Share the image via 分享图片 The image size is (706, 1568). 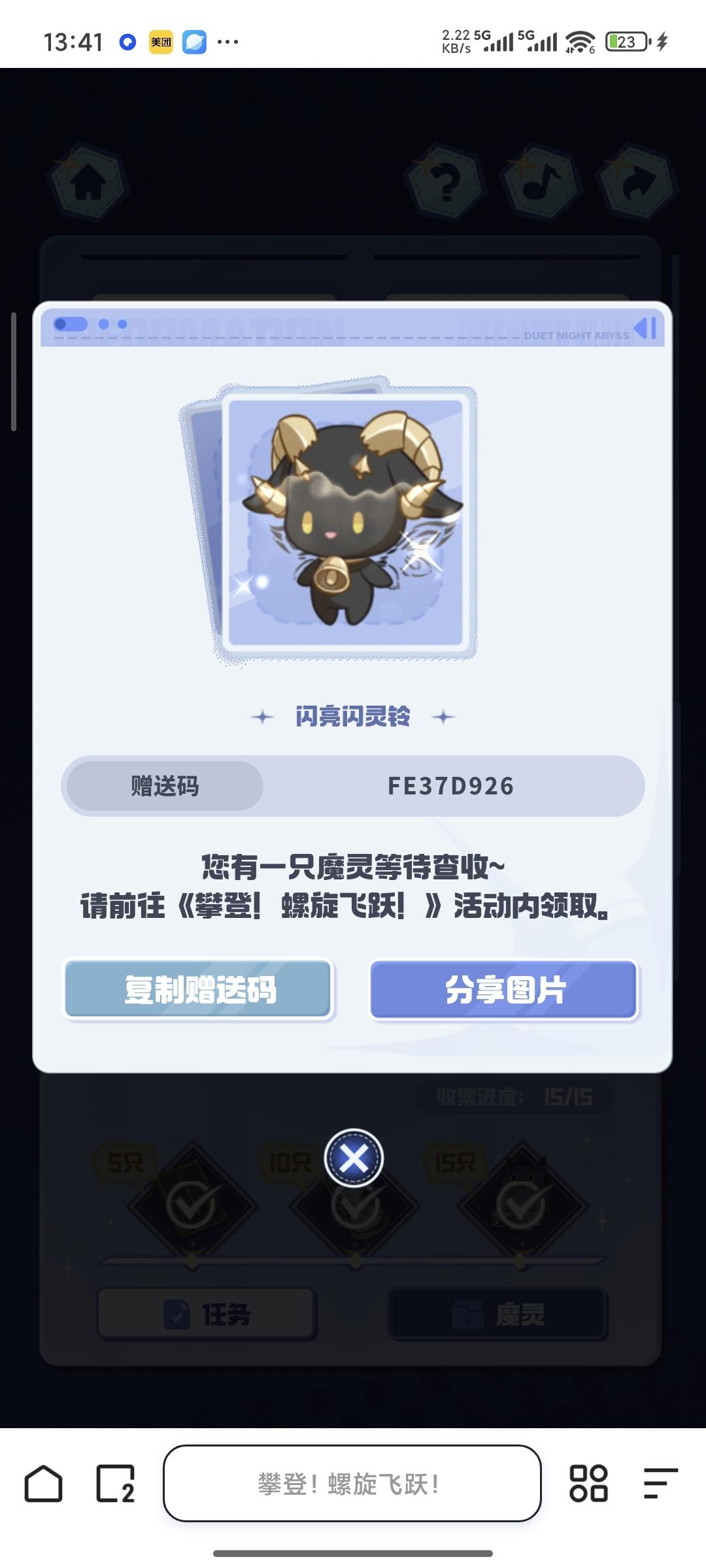[503, 989]
